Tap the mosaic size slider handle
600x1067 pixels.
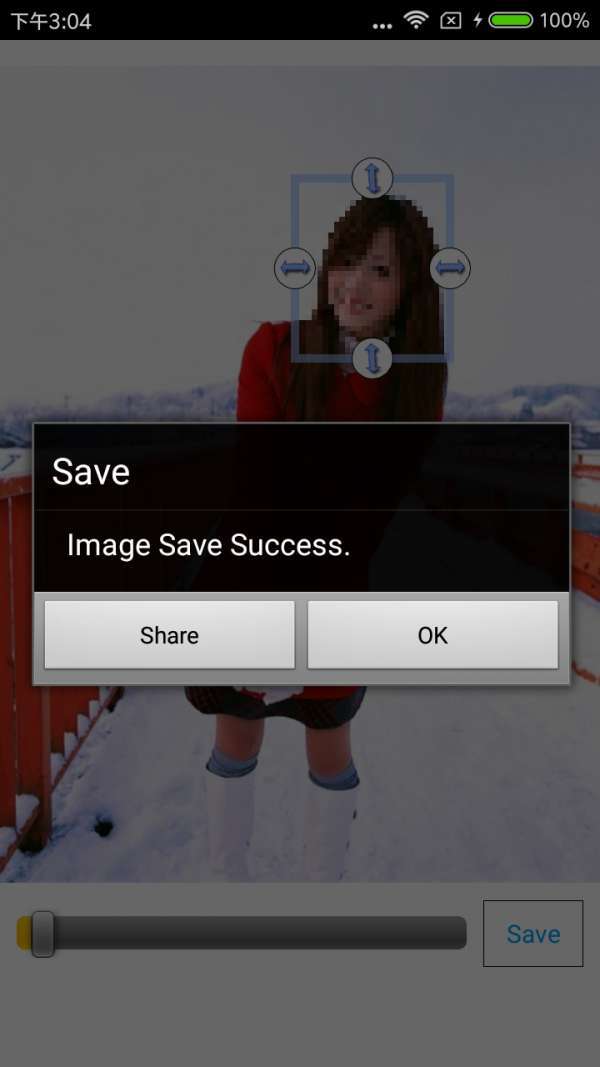tap(42, 933)
